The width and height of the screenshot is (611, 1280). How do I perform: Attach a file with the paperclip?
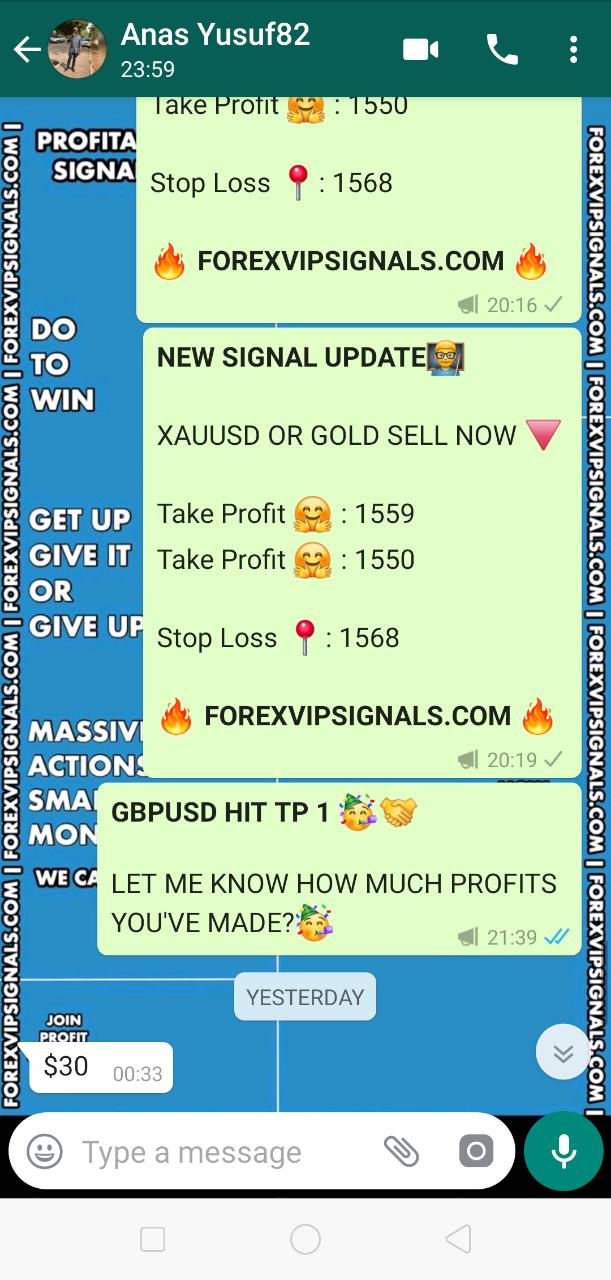(402, 1151)
